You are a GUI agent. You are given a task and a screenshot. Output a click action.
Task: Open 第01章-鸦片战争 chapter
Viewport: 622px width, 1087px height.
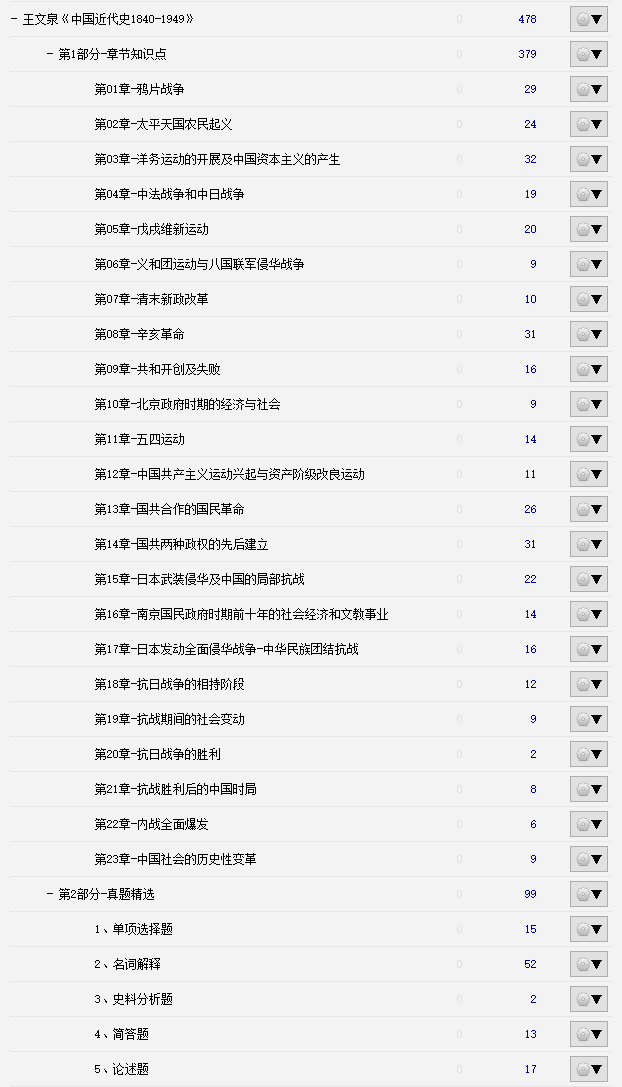pyautogui.click(x=139, y=89)
